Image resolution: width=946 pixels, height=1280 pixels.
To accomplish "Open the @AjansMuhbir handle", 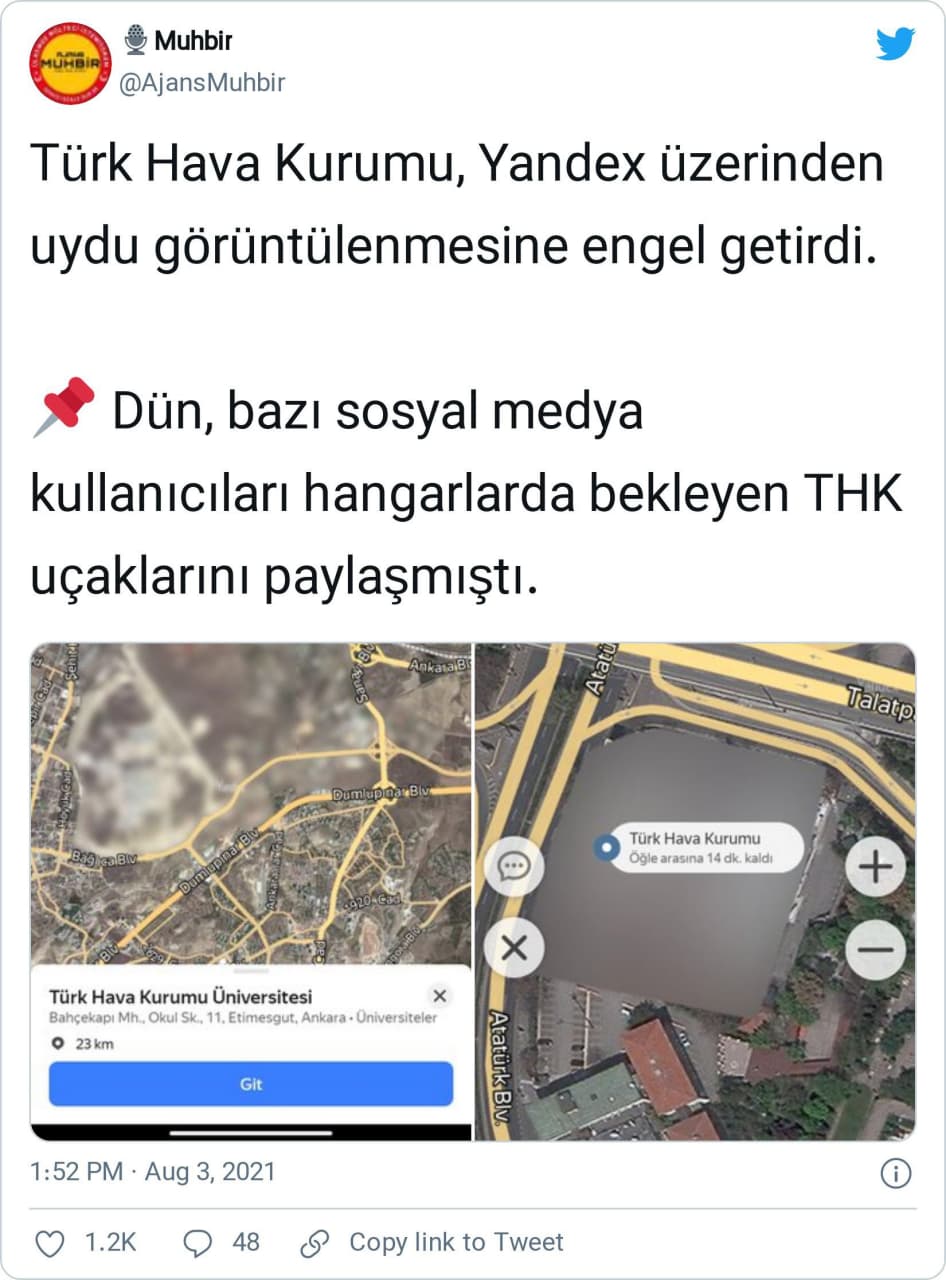I will [x=202, y=84].
